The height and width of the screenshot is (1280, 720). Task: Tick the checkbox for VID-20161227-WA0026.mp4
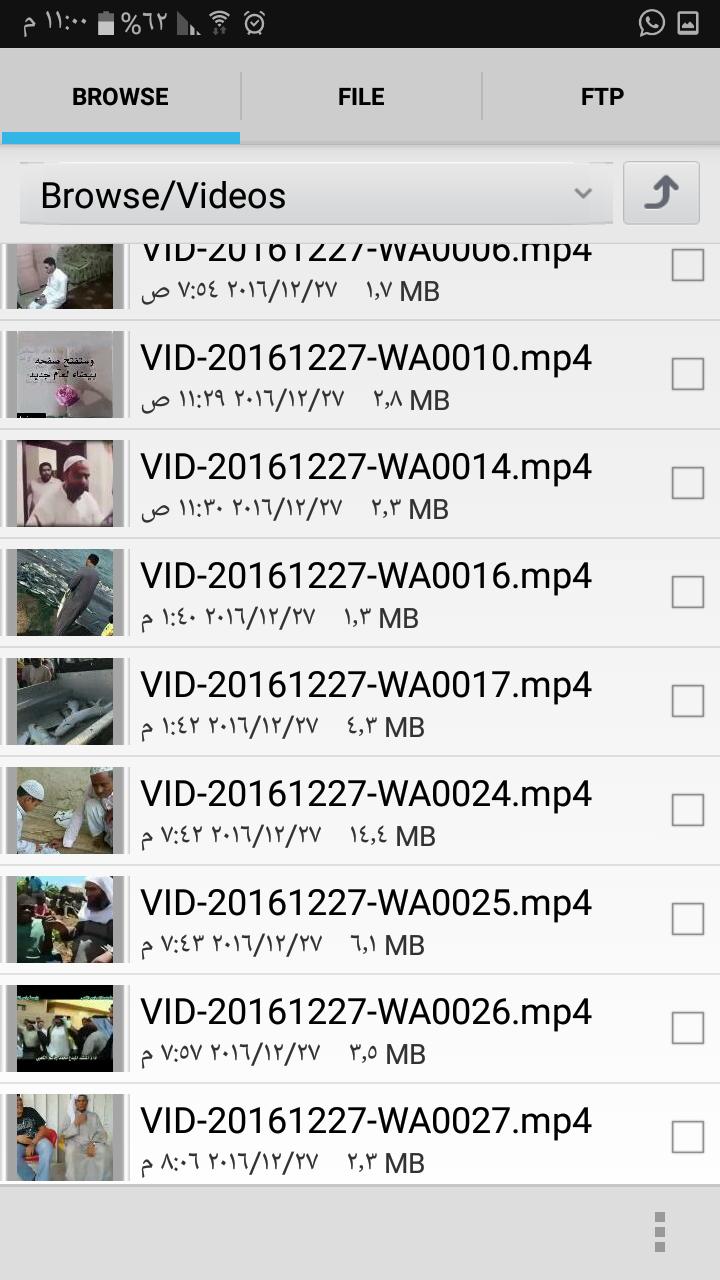click(x=687, y=1028)
